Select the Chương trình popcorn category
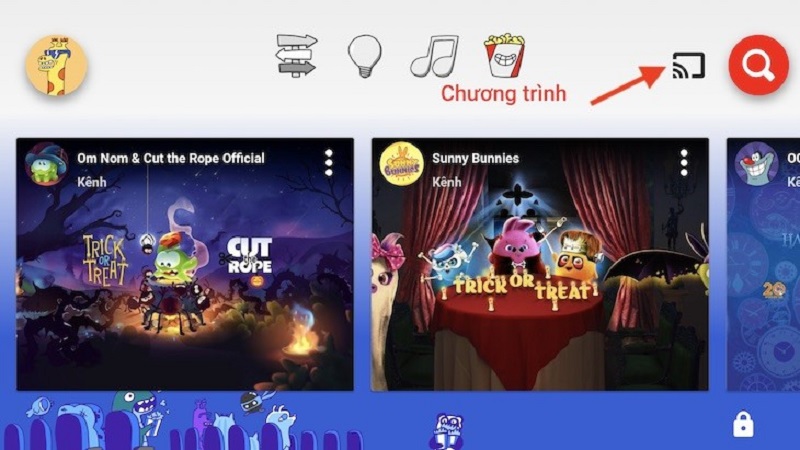The width and height of the screenshot is (800, 450). click(x=505, y=56)
